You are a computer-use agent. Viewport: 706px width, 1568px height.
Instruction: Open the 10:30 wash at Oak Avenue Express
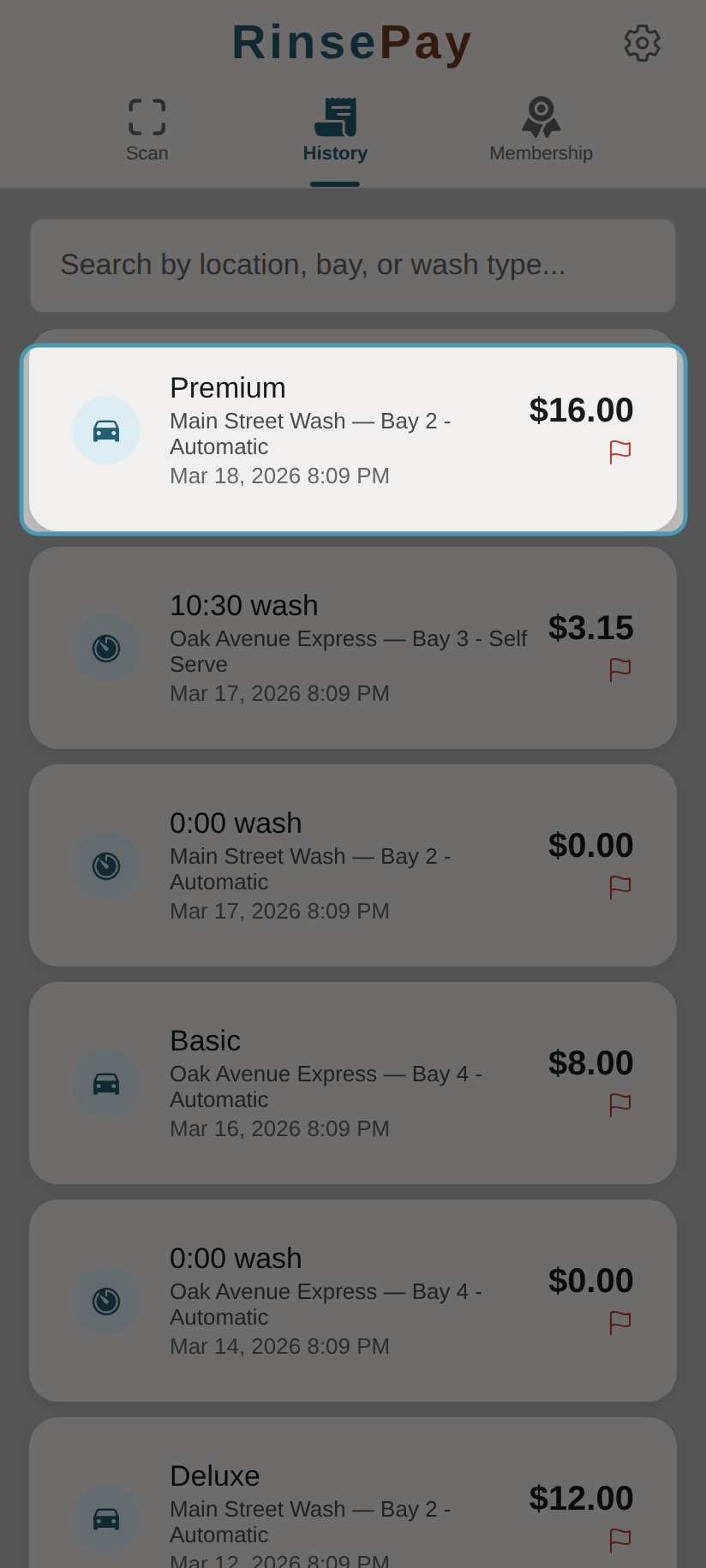click(x=343, y=648)
